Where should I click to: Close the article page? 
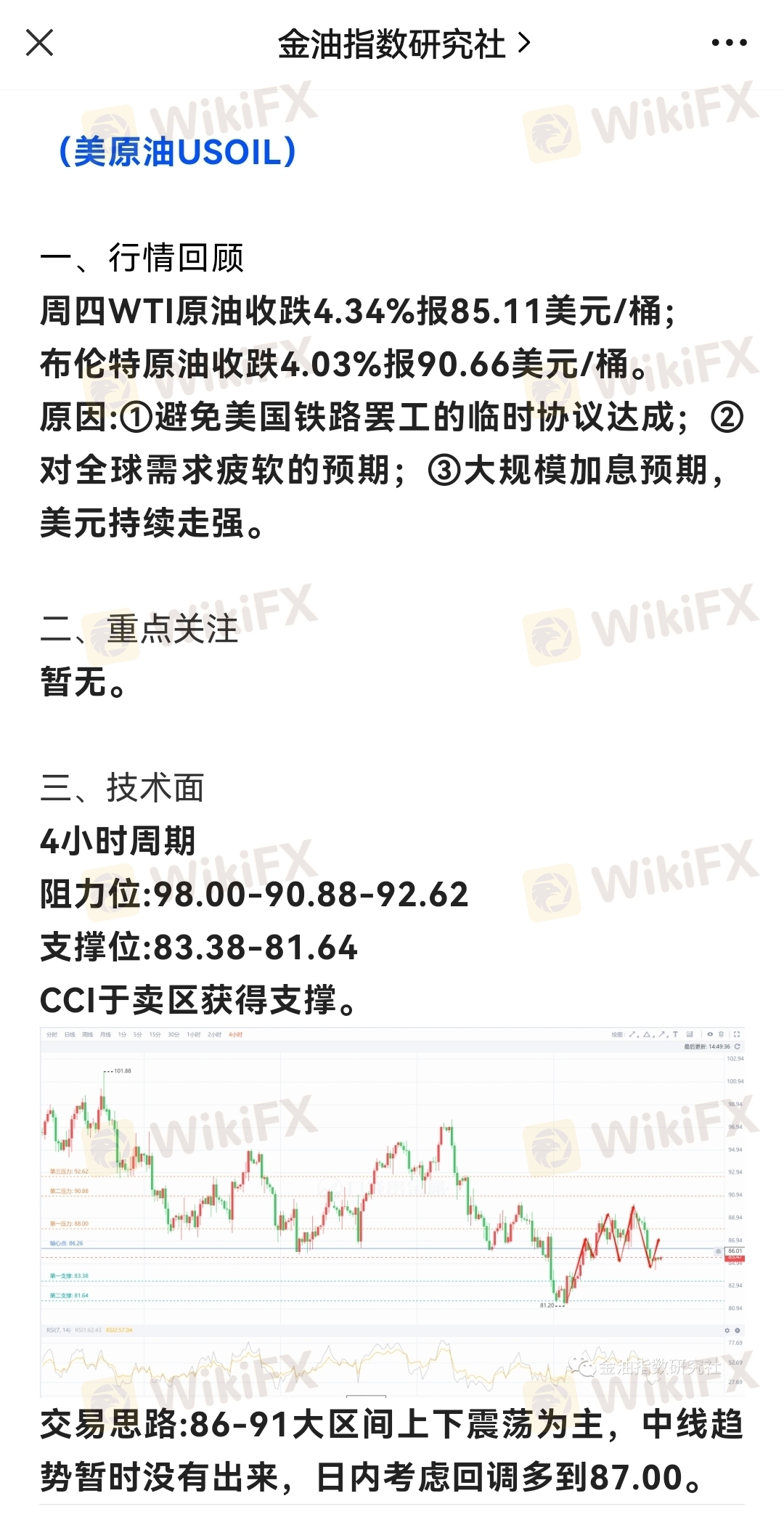click(40, 43)
